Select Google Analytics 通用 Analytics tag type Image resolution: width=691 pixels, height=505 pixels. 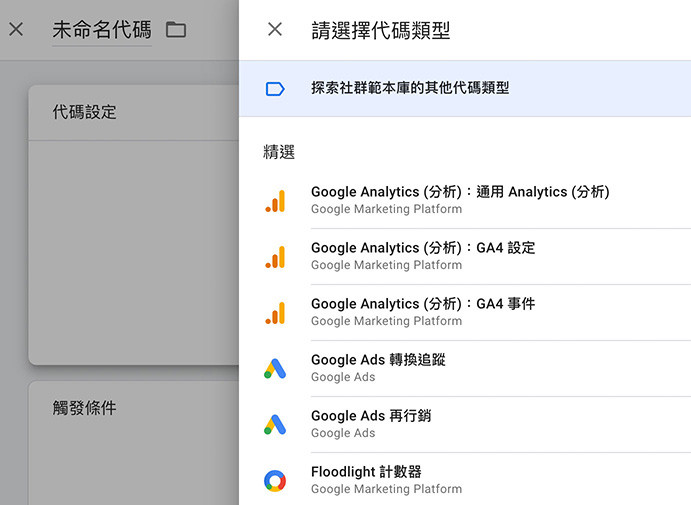pyautogui.click(x=460, y=200)
